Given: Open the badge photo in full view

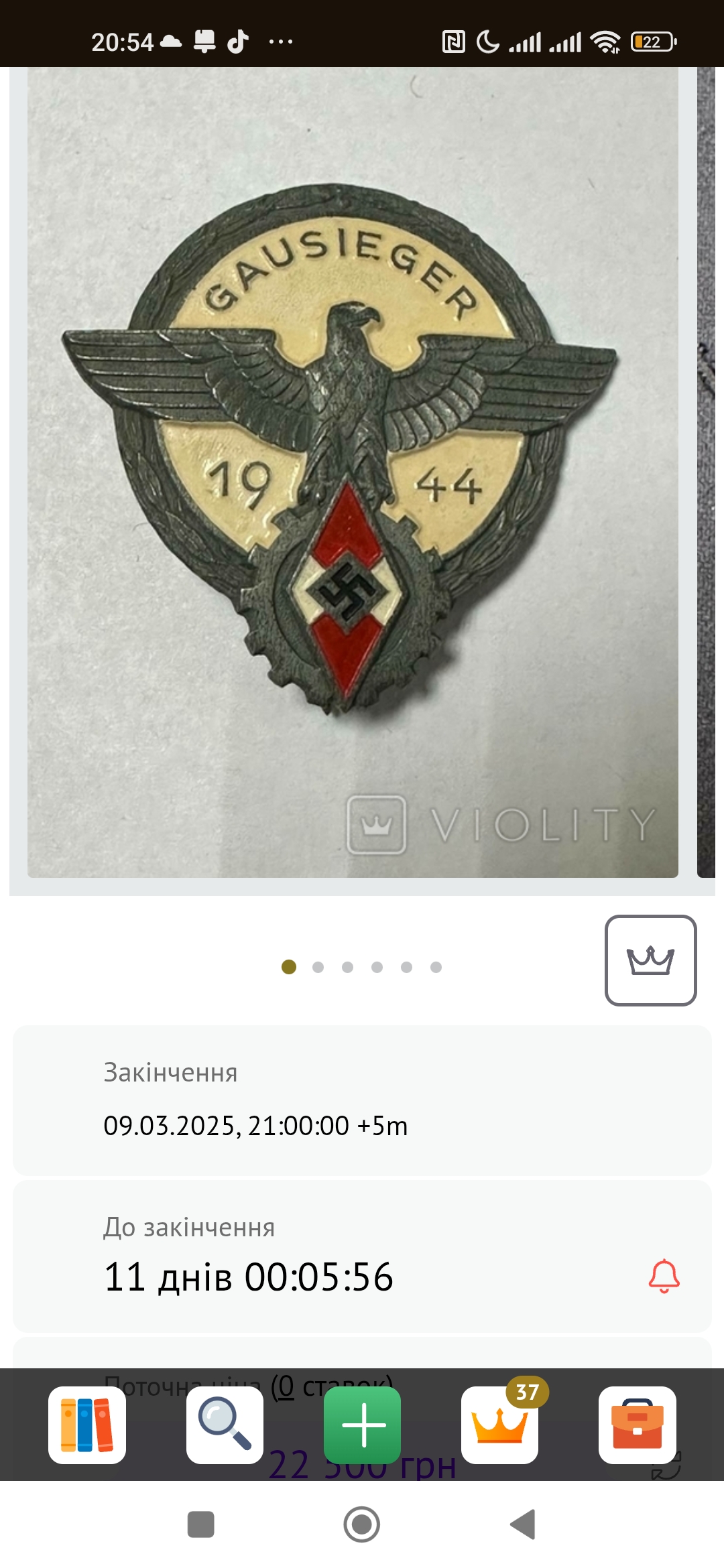Looking at the screenshot, I should point(353,472).
